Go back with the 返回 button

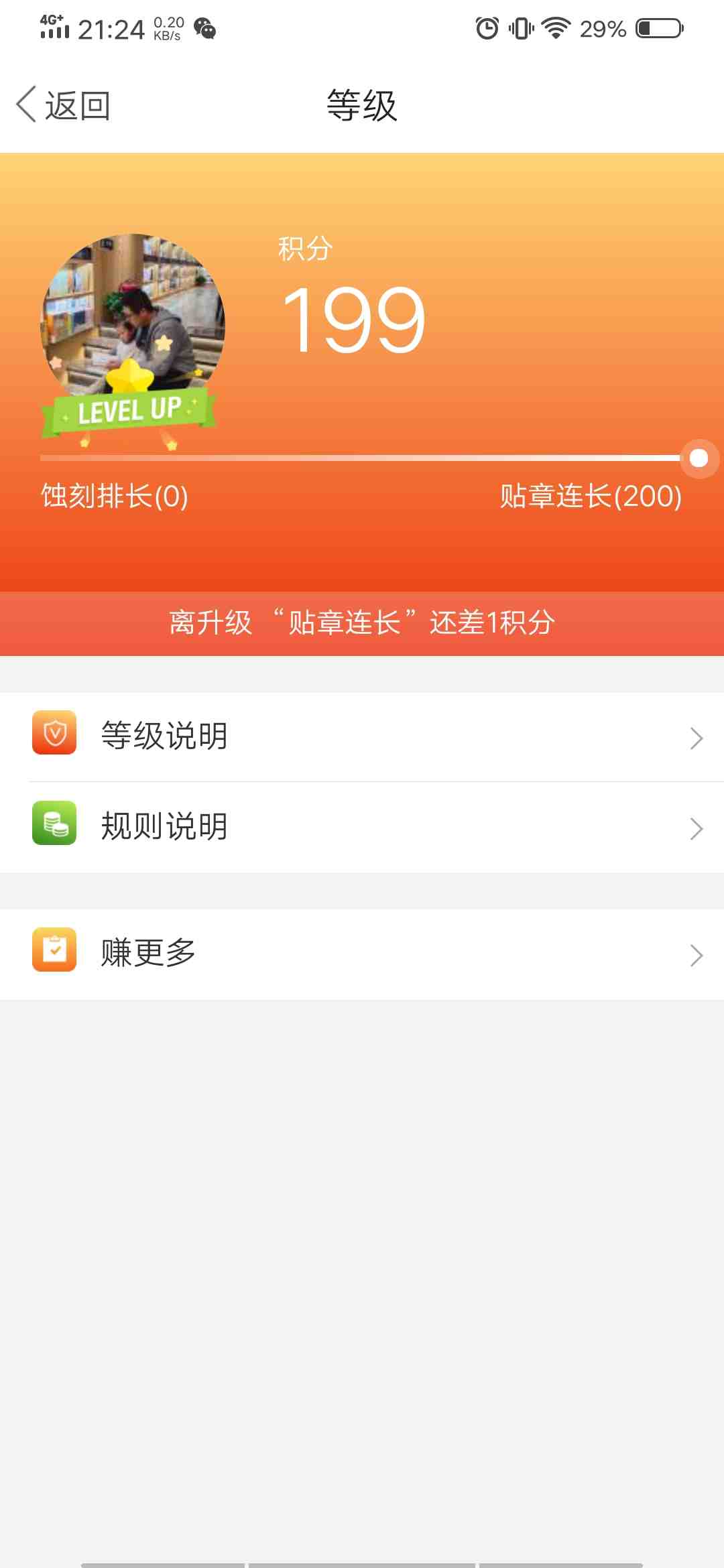64,106
